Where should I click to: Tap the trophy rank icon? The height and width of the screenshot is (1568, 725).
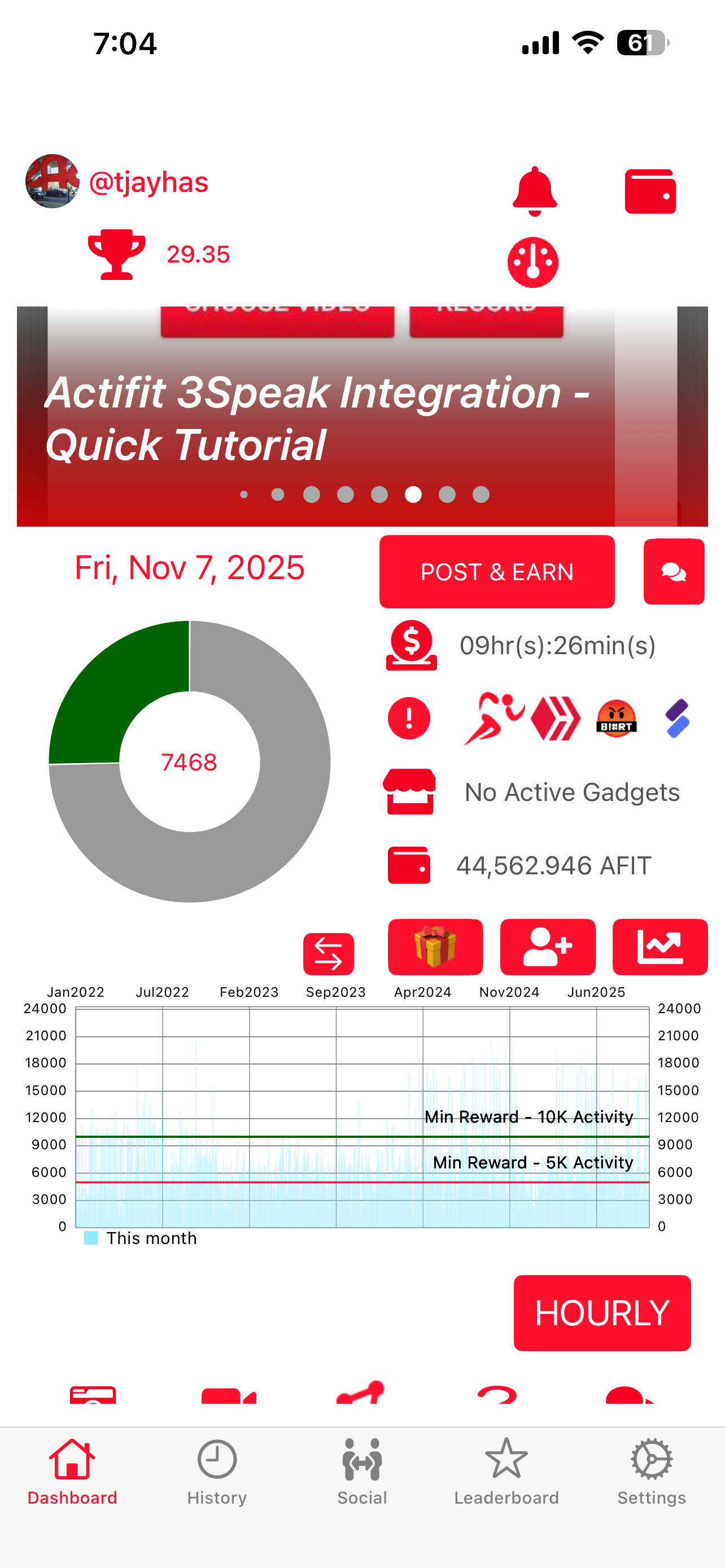(117, 255)
